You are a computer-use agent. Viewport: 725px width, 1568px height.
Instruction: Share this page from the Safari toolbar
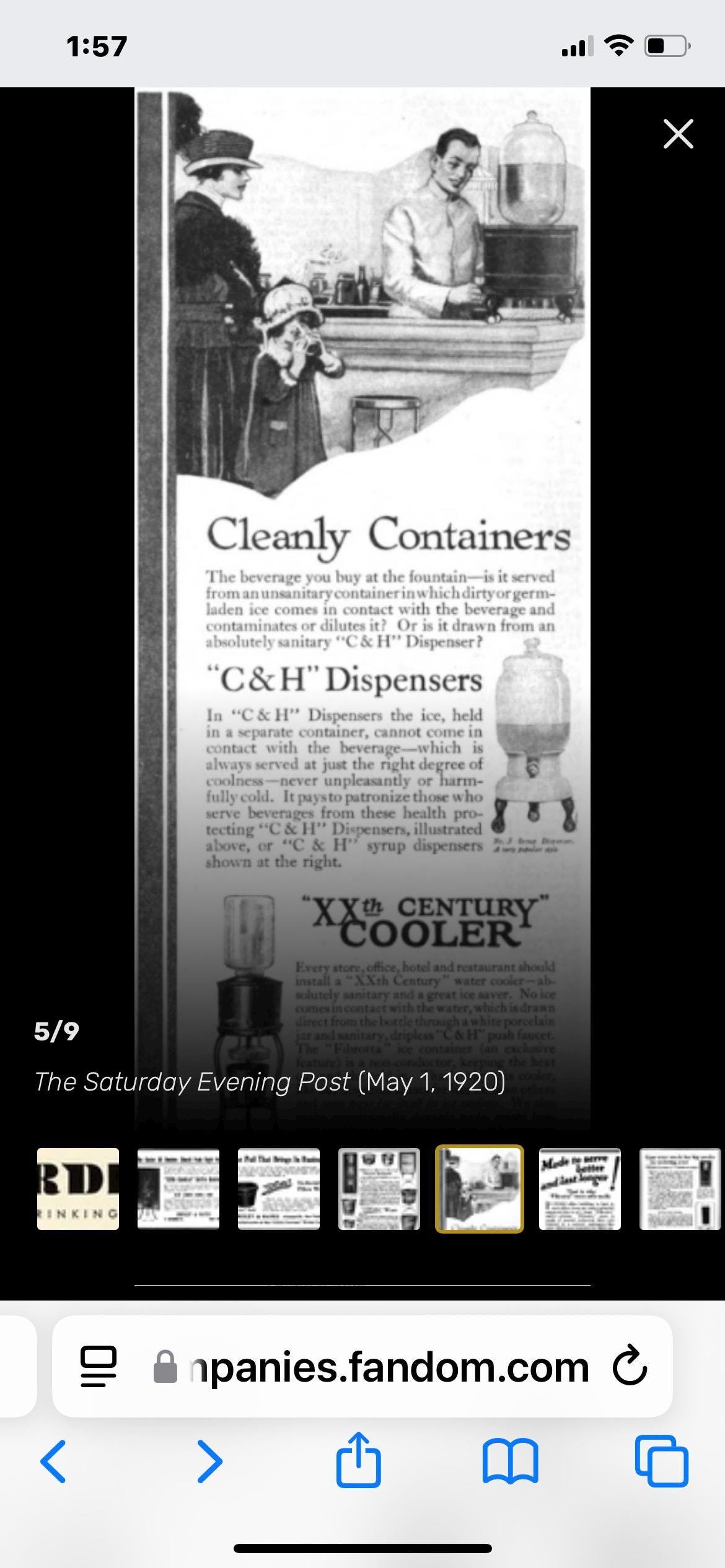[359, 1460]
